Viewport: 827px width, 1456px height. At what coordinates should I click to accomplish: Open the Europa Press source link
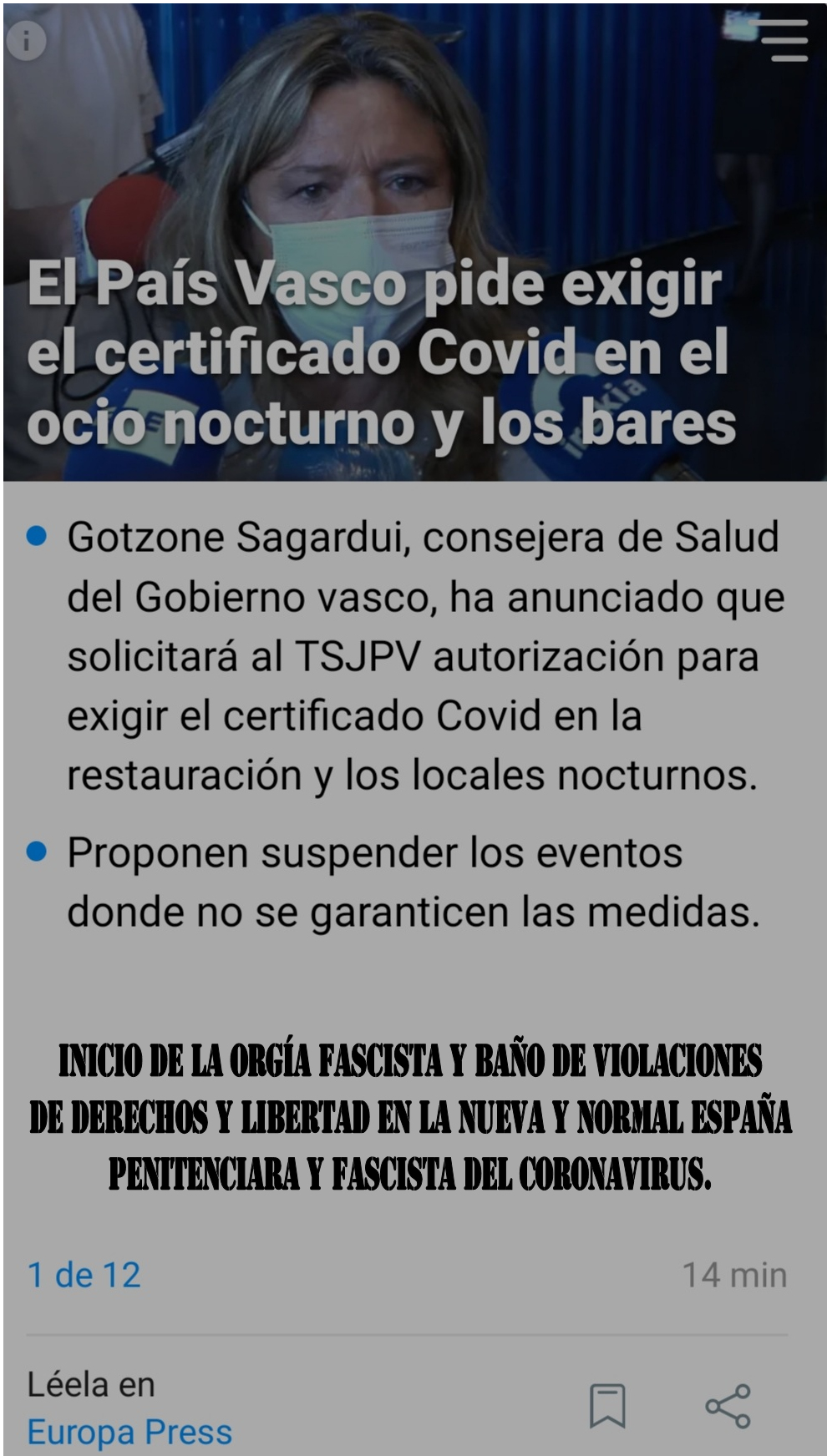[x=129, y=1431]
